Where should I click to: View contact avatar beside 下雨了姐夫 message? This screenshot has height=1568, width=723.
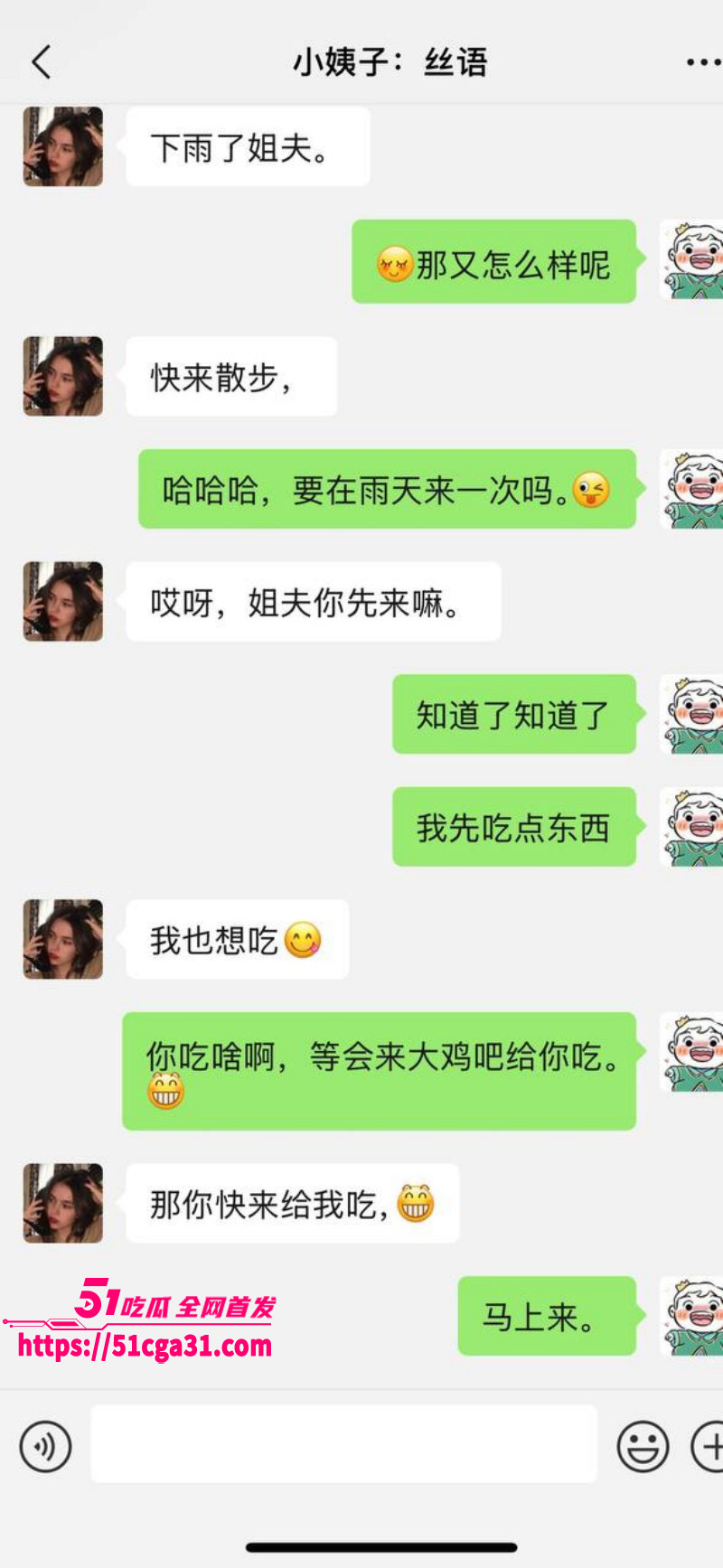click(62, 146)
